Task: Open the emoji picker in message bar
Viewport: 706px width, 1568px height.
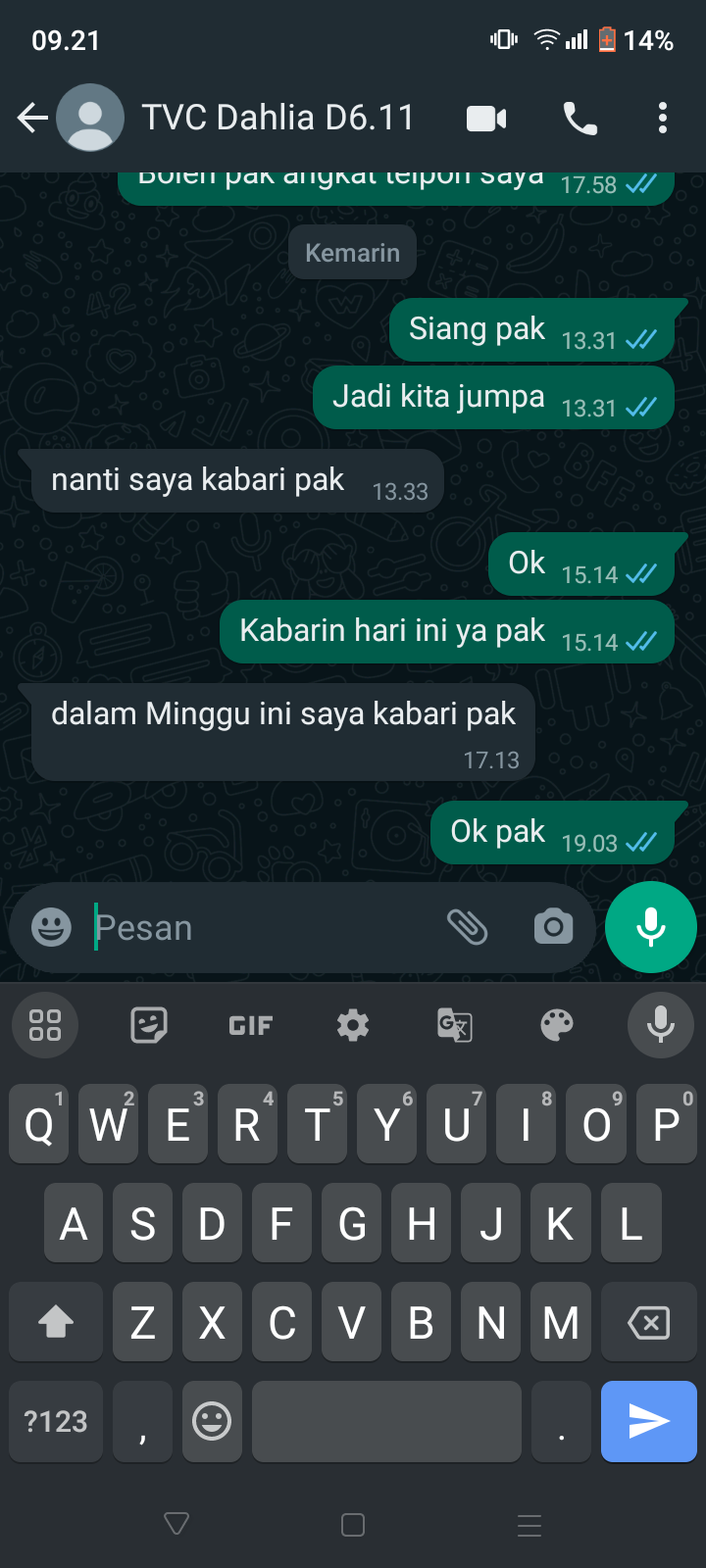Action: tap(51, 927)
